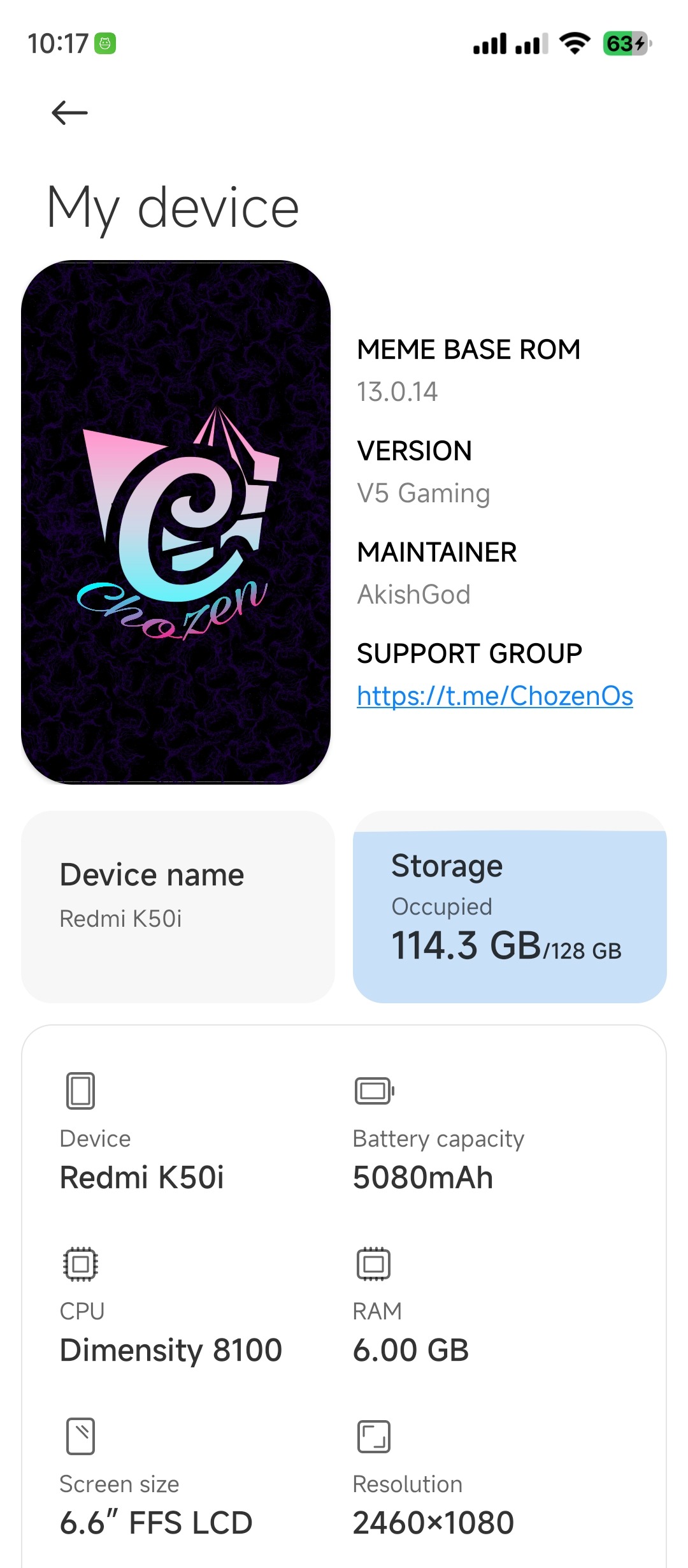The height and width of the screenshot is (1568, 688).
Task: Open the ChozenOs support group link
Action: (494, 696)
